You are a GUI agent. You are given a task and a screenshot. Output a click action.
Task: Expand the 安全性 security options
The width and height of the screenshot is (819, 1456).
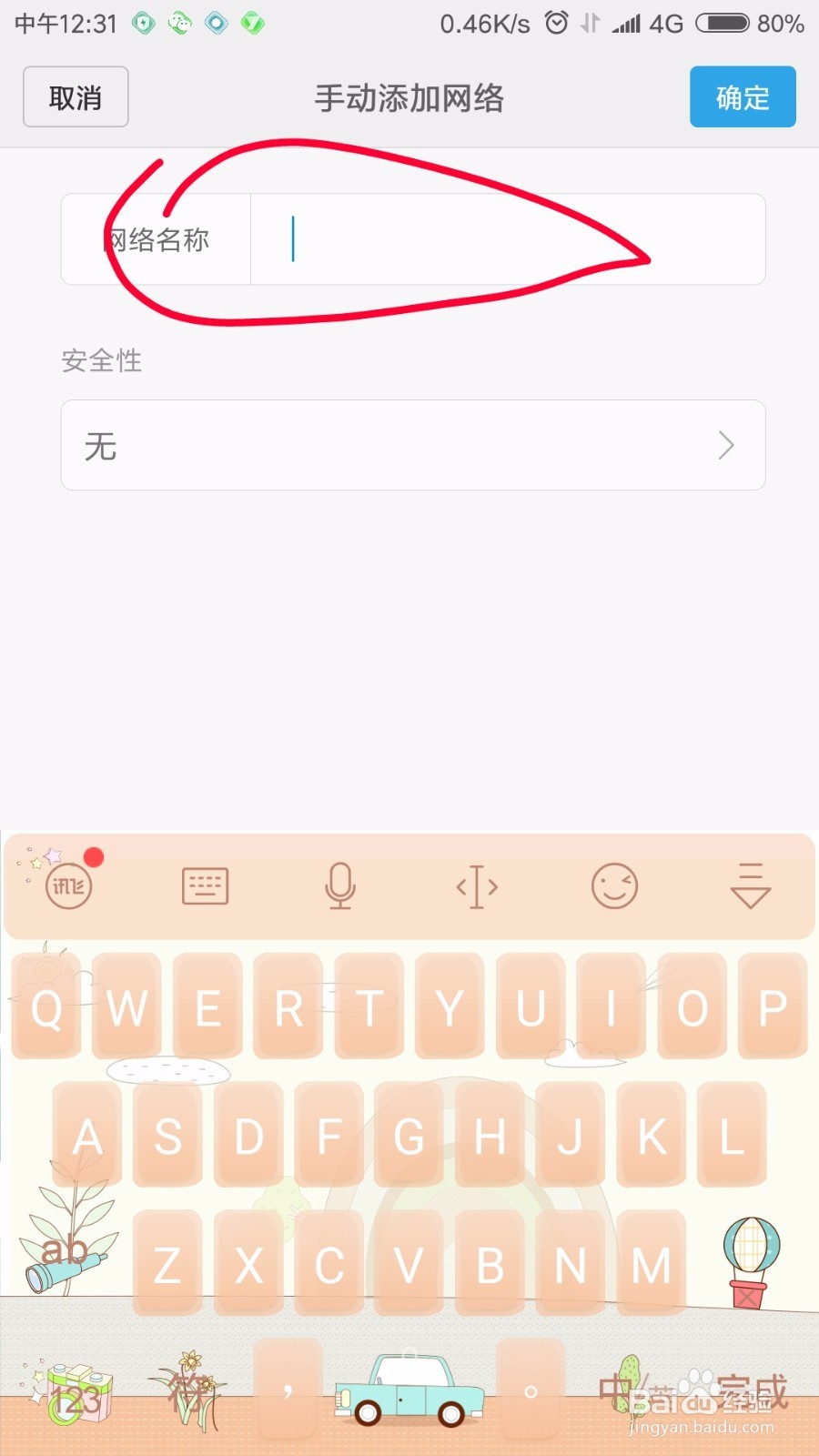[102, 361]
